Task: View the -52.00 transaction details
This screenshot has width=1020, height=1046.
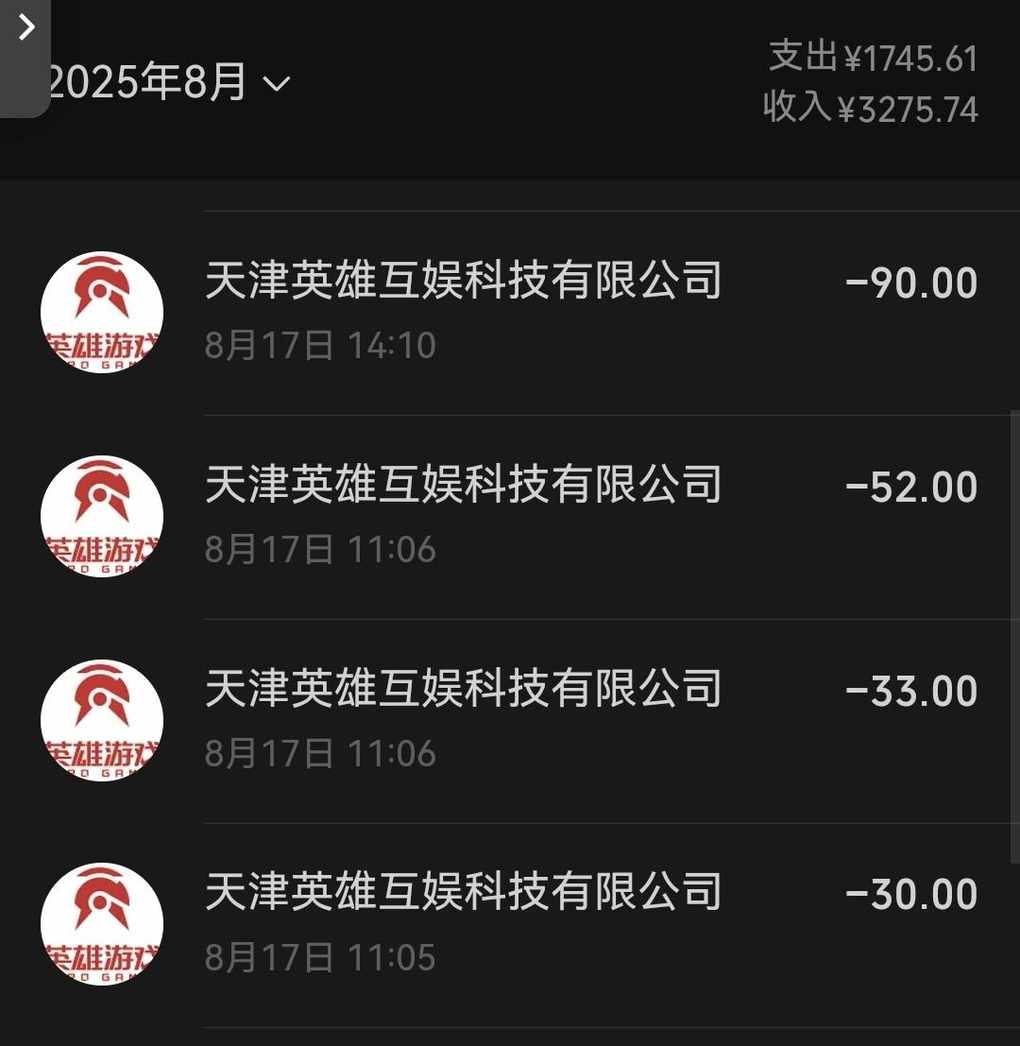Action: tap(590, 516)
